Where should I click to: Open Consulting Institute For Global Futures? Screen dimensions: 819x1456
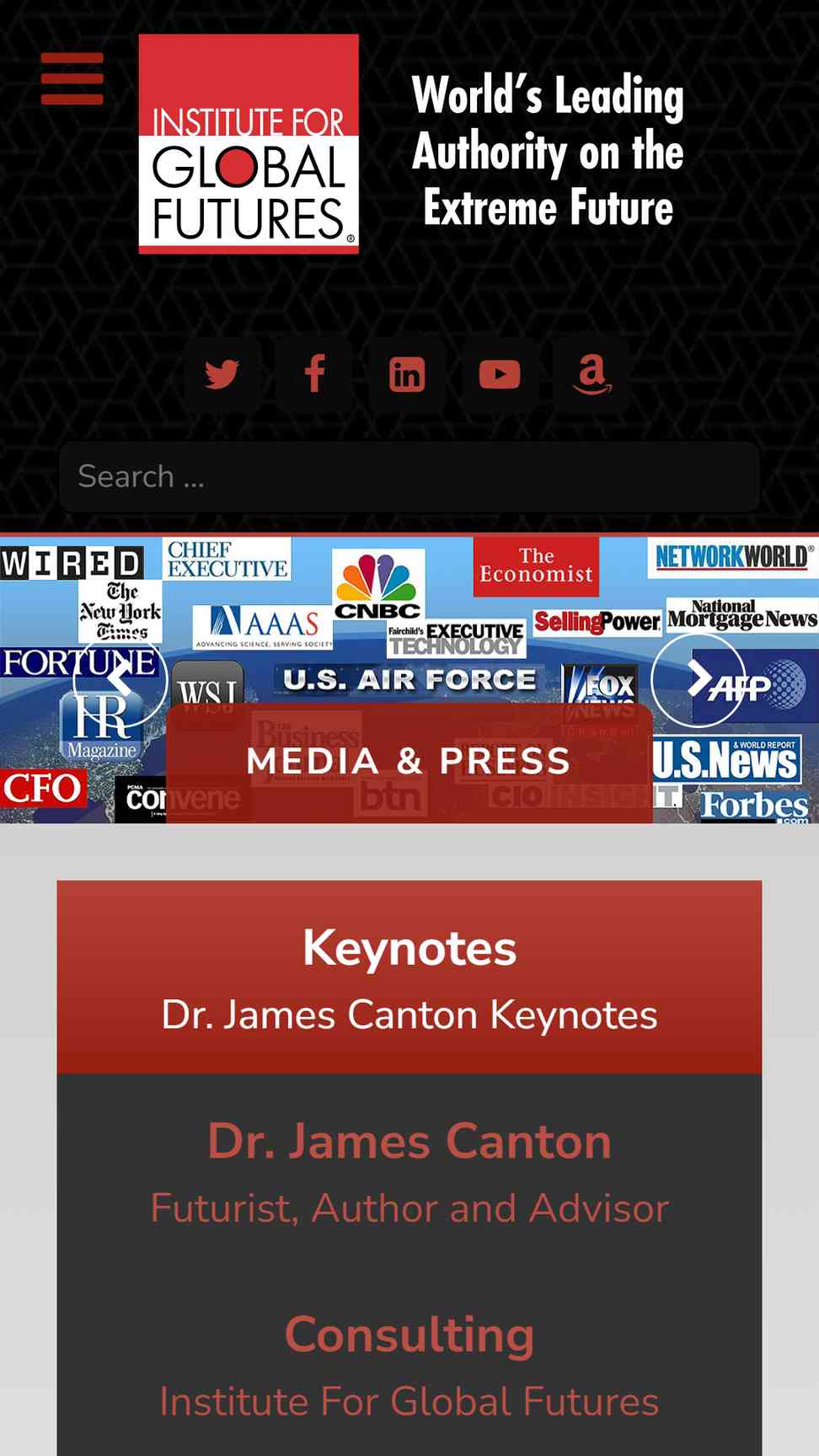point(409,1365)
